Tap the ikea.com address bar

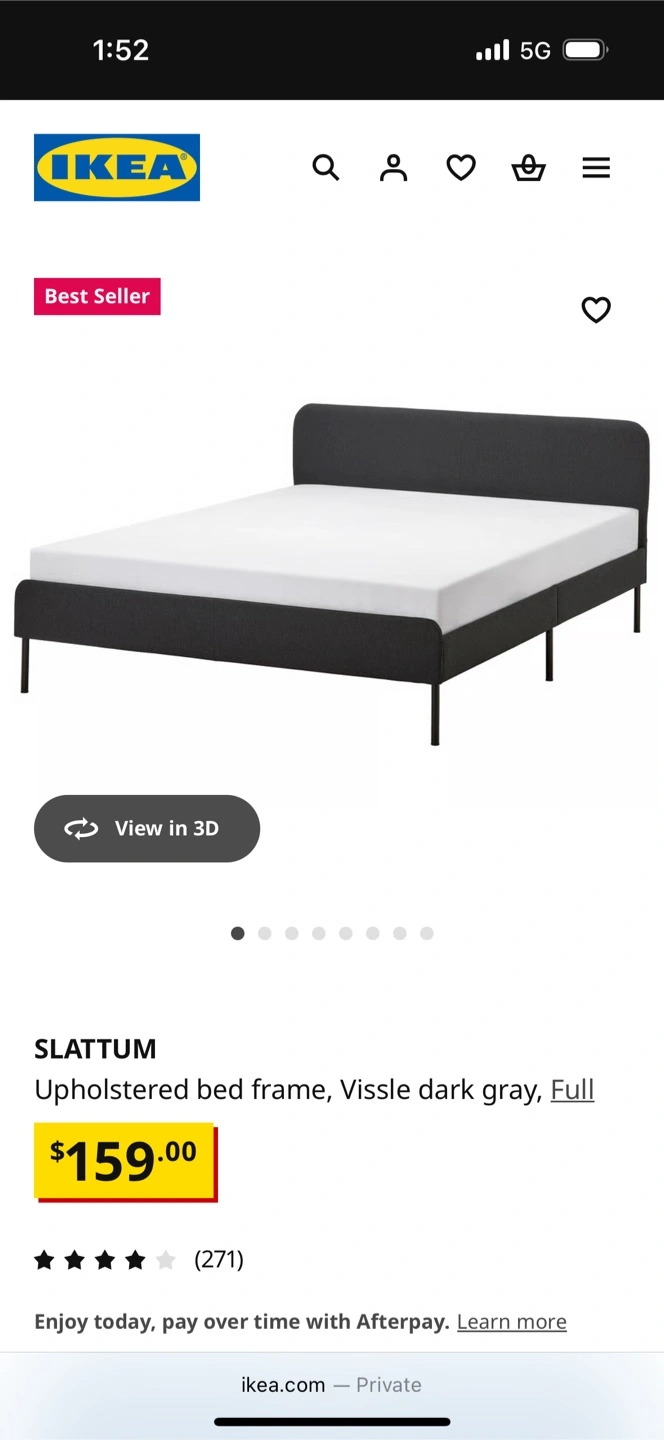[x=331, y=1385]
